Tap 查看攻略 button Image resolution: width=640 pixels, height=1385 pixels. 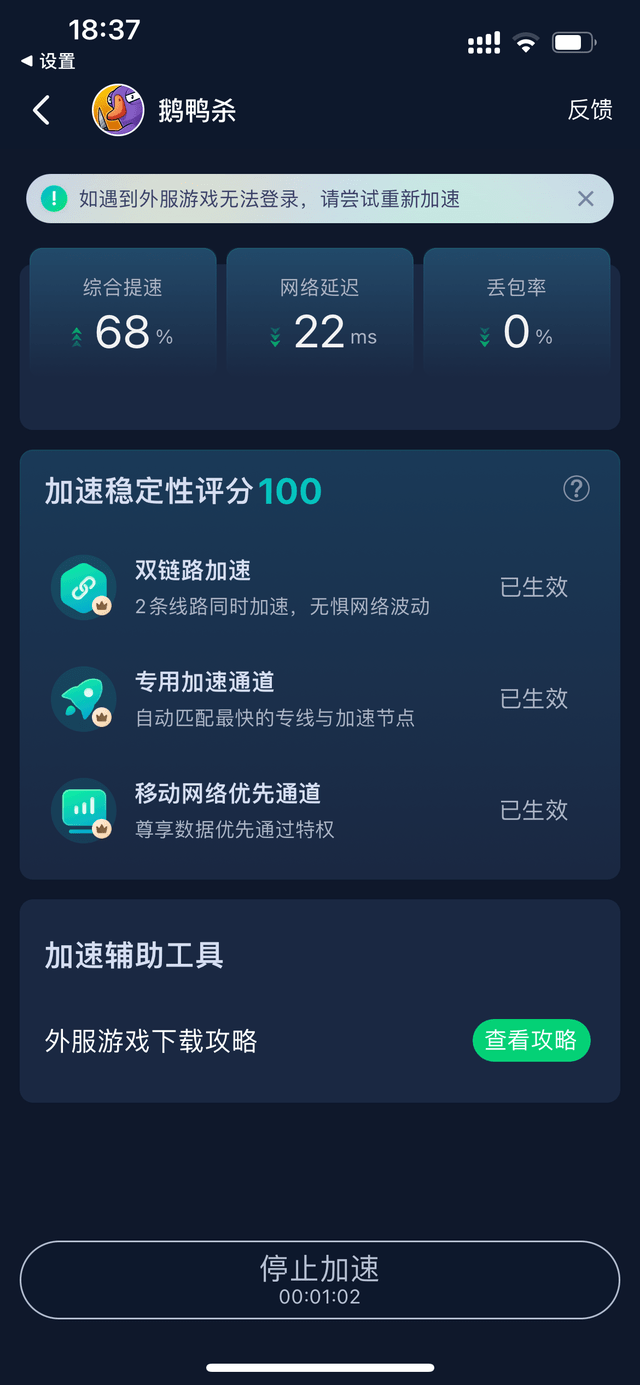pyautogui.click(x=530, y=1041)
